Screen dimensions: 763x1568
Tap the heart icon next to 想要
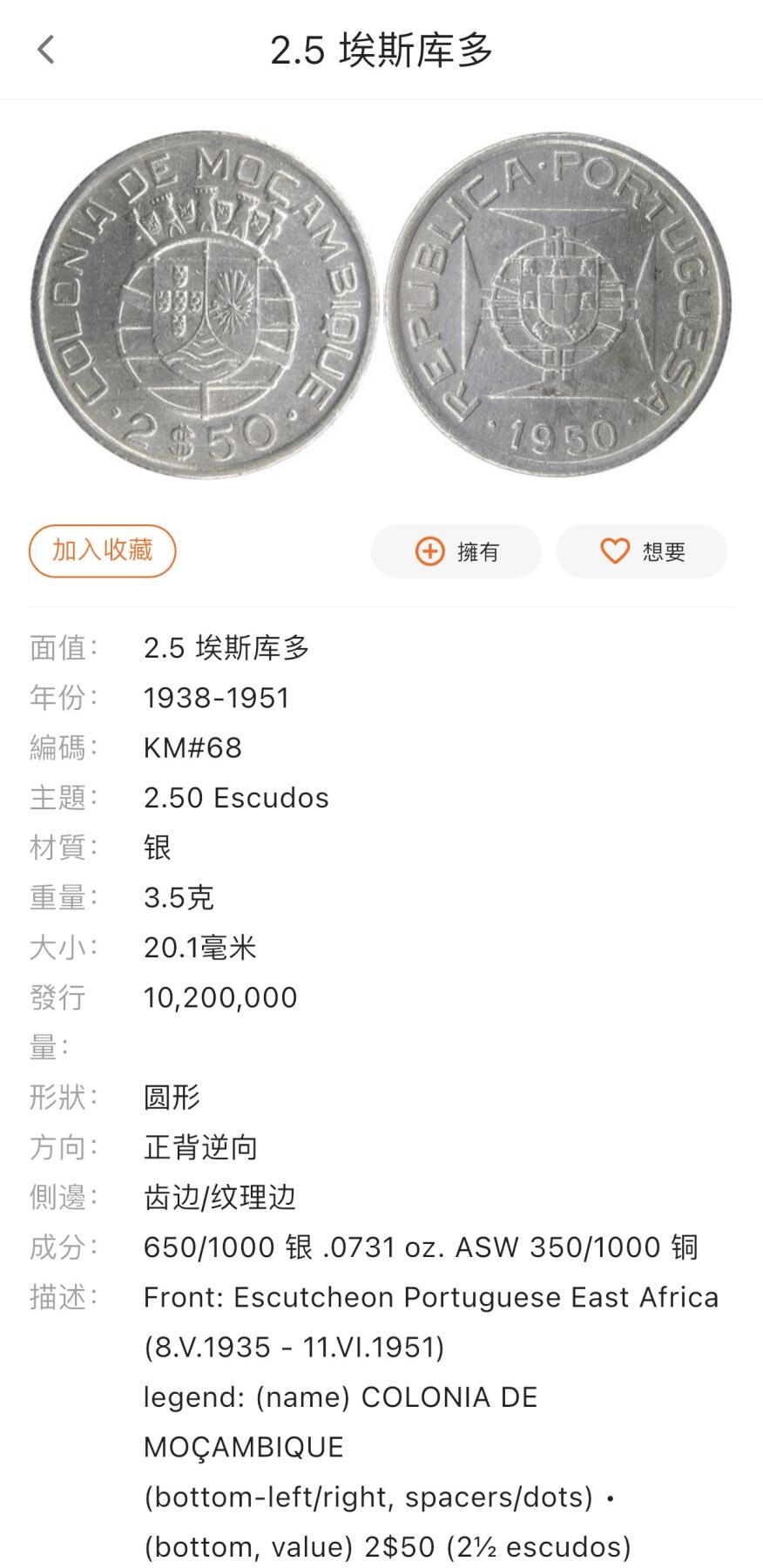coord(613,551)
